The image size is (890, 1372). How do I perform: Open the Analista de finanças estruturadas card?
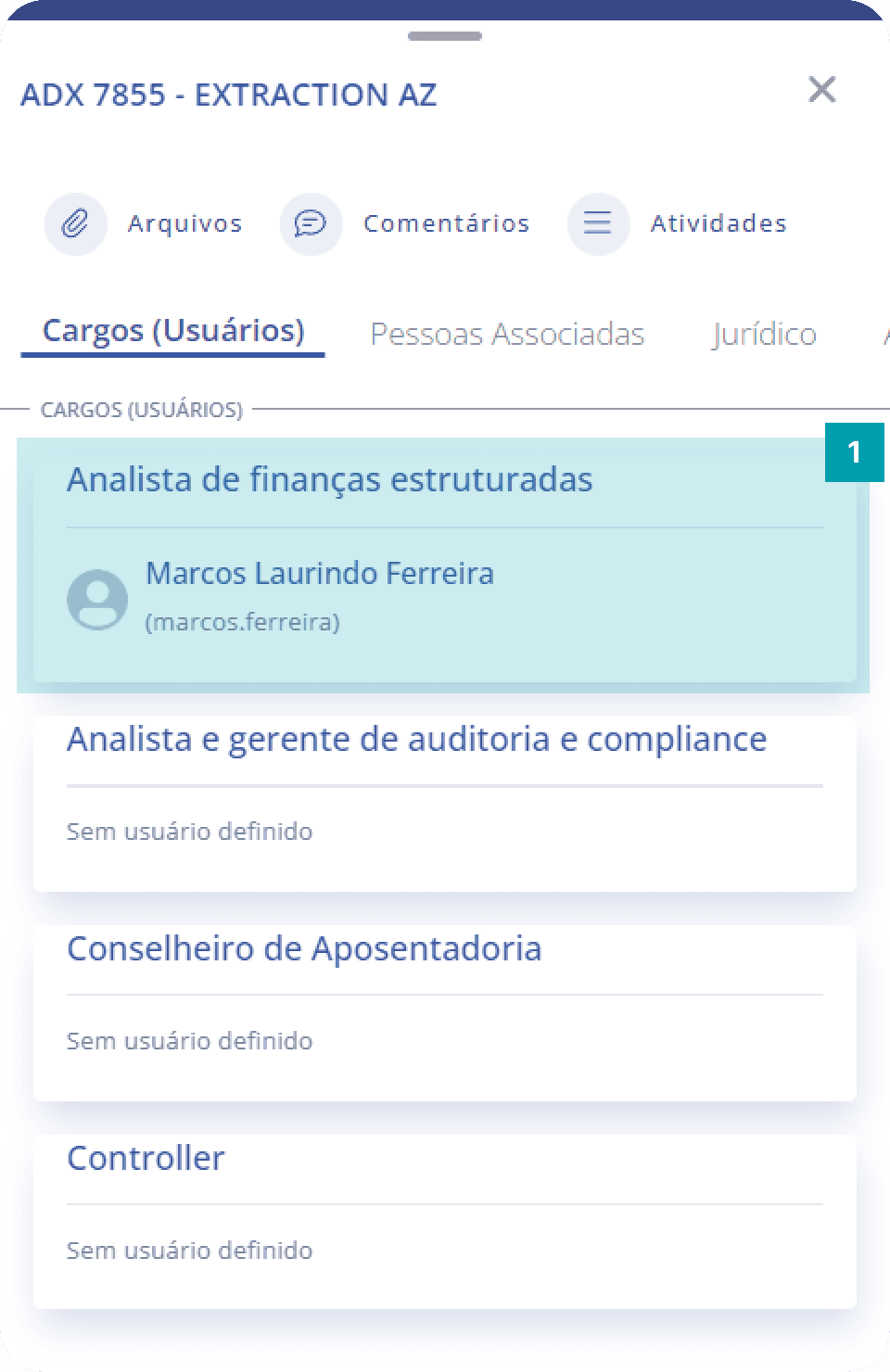click(x=330, y=479)
